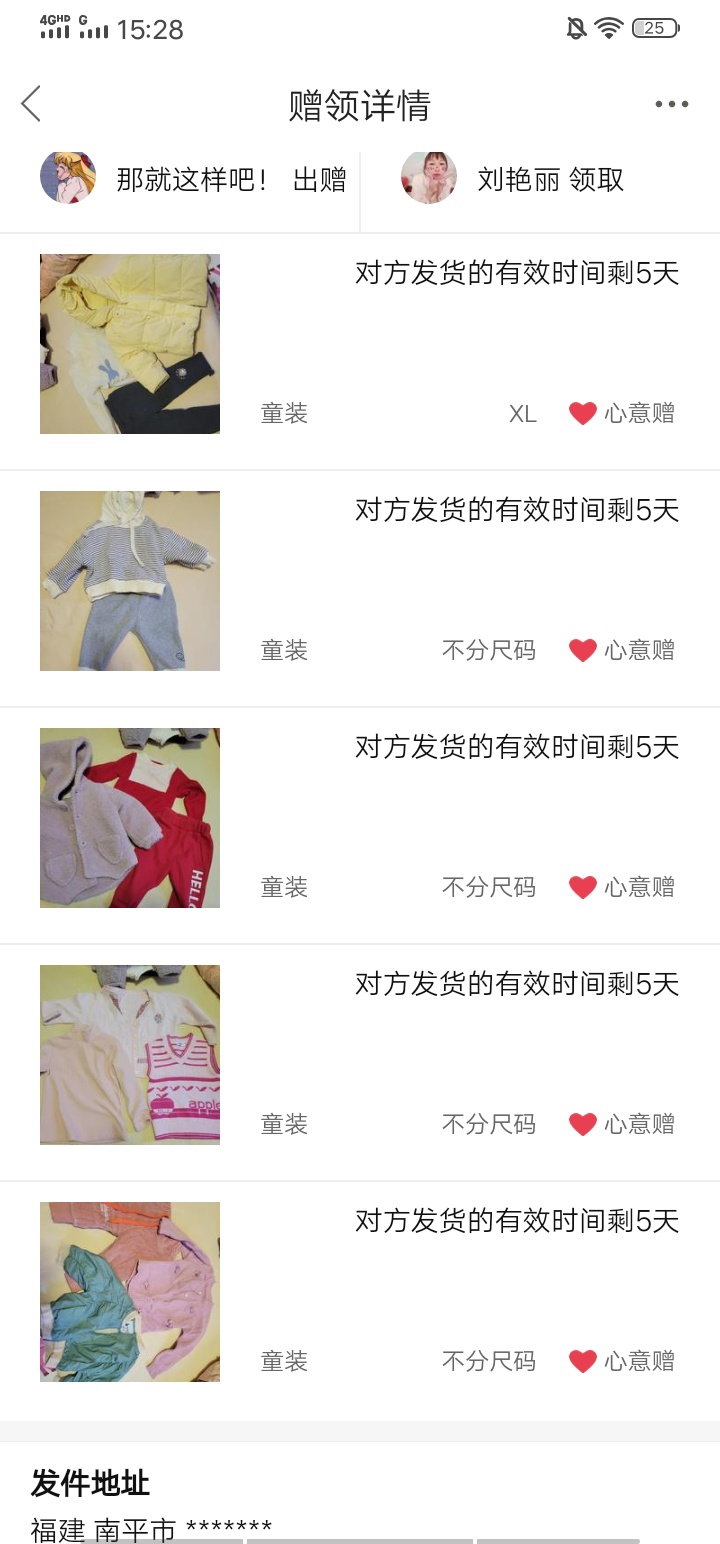Open the striped hoodie set item

[130, 581]
